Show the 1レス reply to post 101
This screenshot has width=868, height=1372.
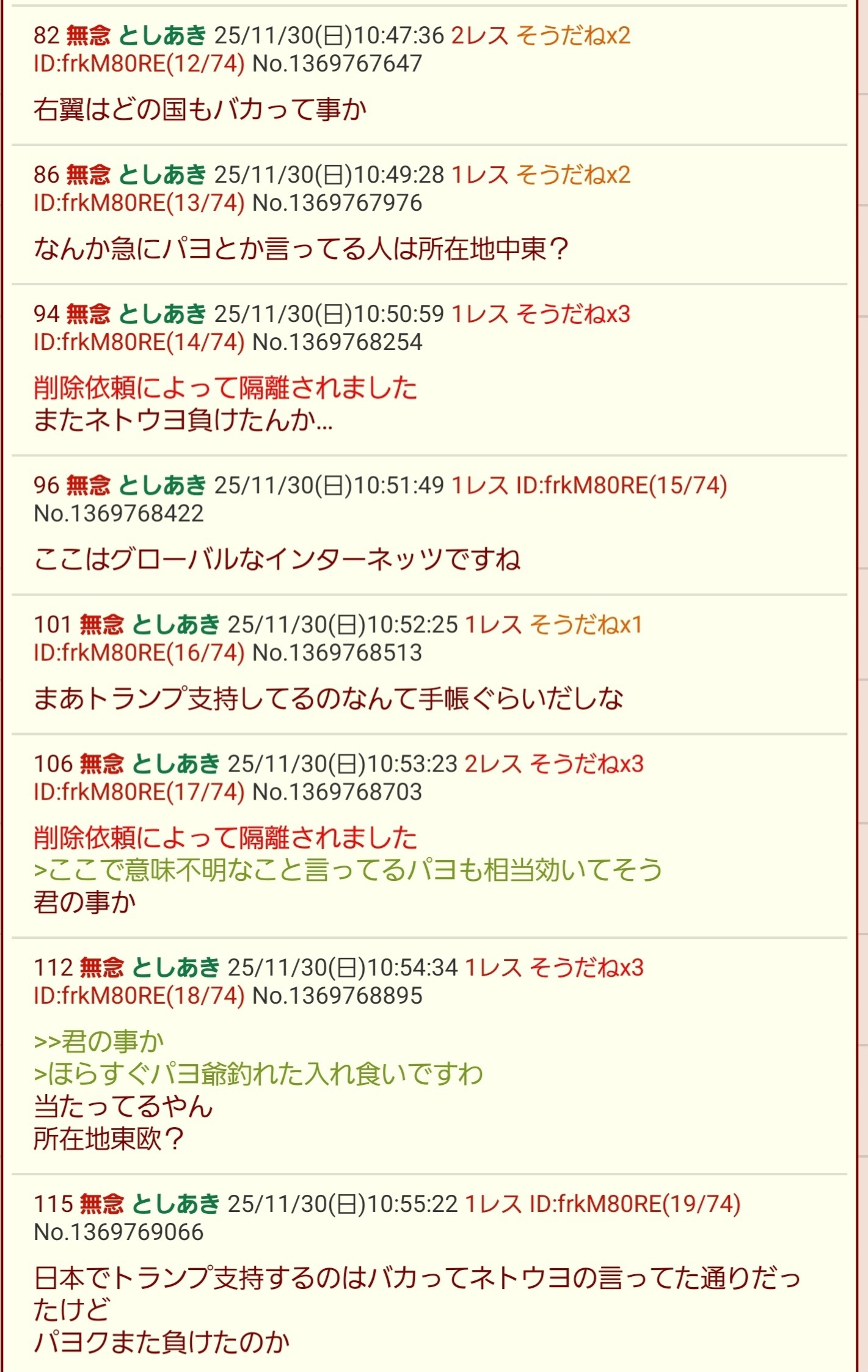[493, 625]
